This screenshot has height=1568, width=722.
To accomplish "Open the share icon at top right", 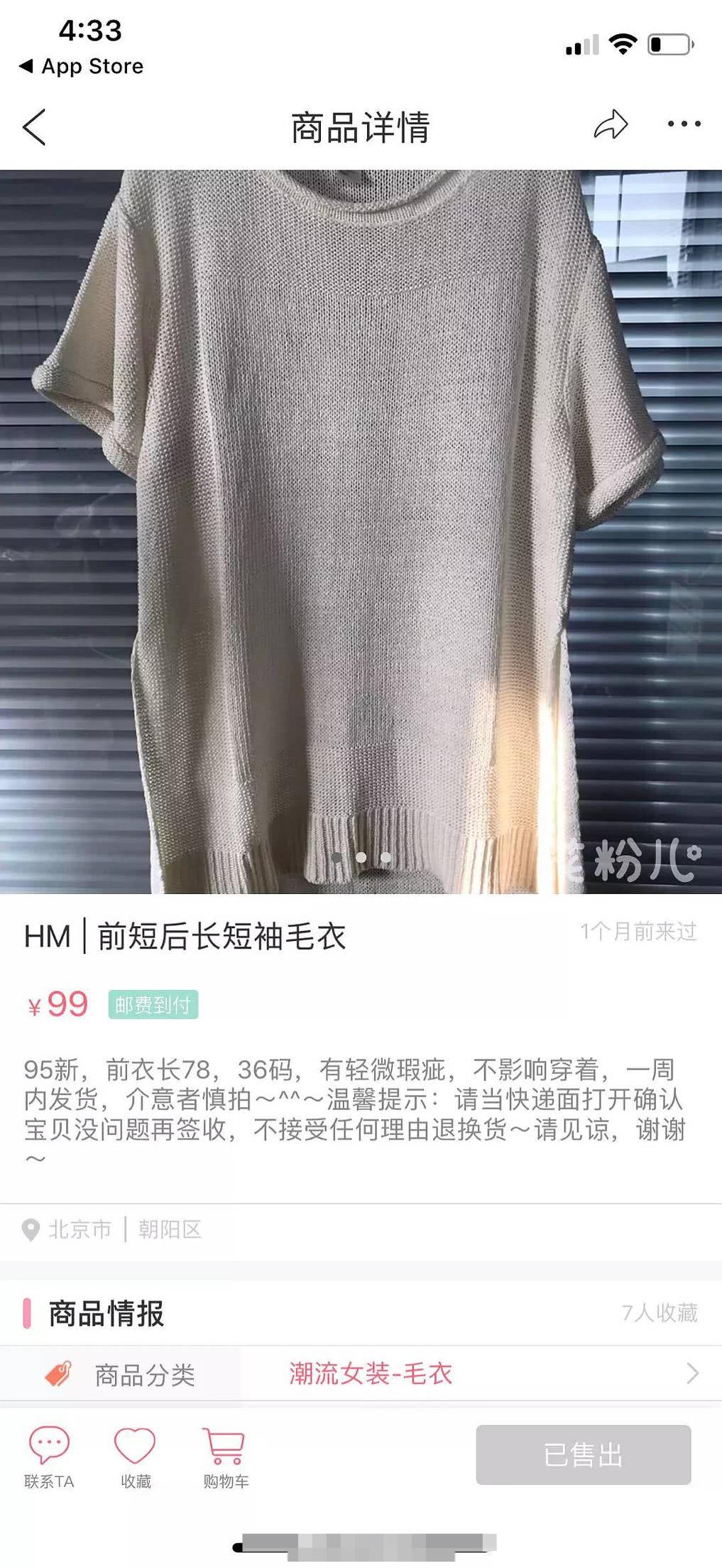I will tap(611, 124).
